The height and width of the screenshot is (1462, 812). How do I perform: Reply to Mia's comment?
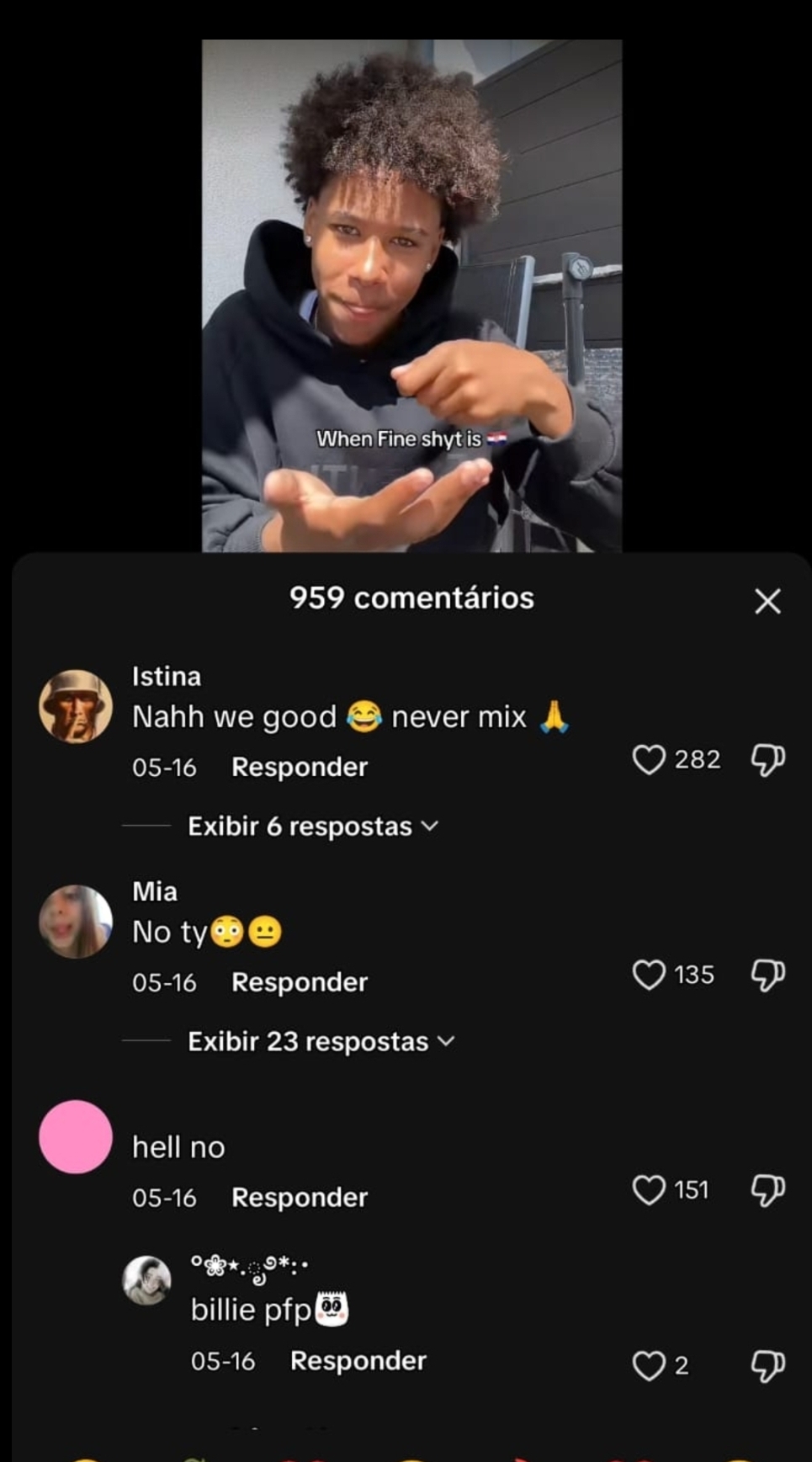click(x=300, y=982)
